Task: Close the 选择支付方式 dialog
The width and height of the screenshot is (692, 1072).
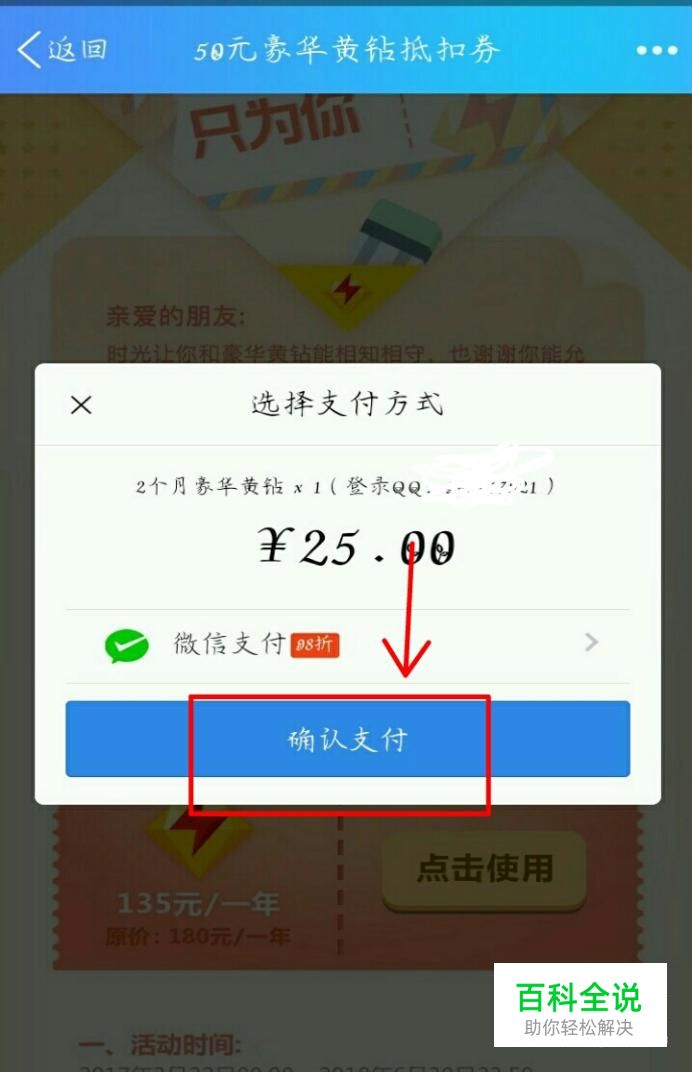Action: click(81, 405)
